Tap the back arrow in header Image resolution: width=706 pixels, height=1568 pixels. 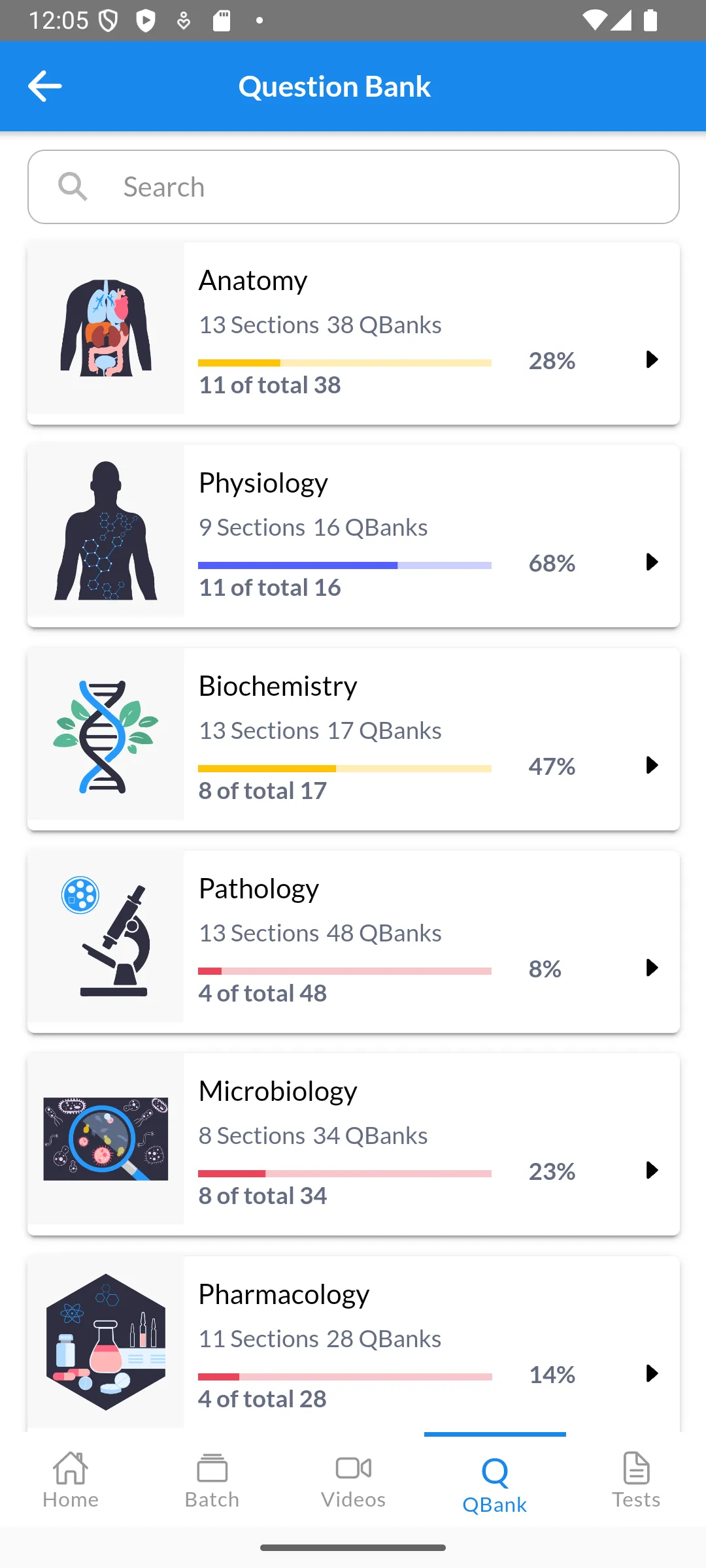click(x=44, y=86)
